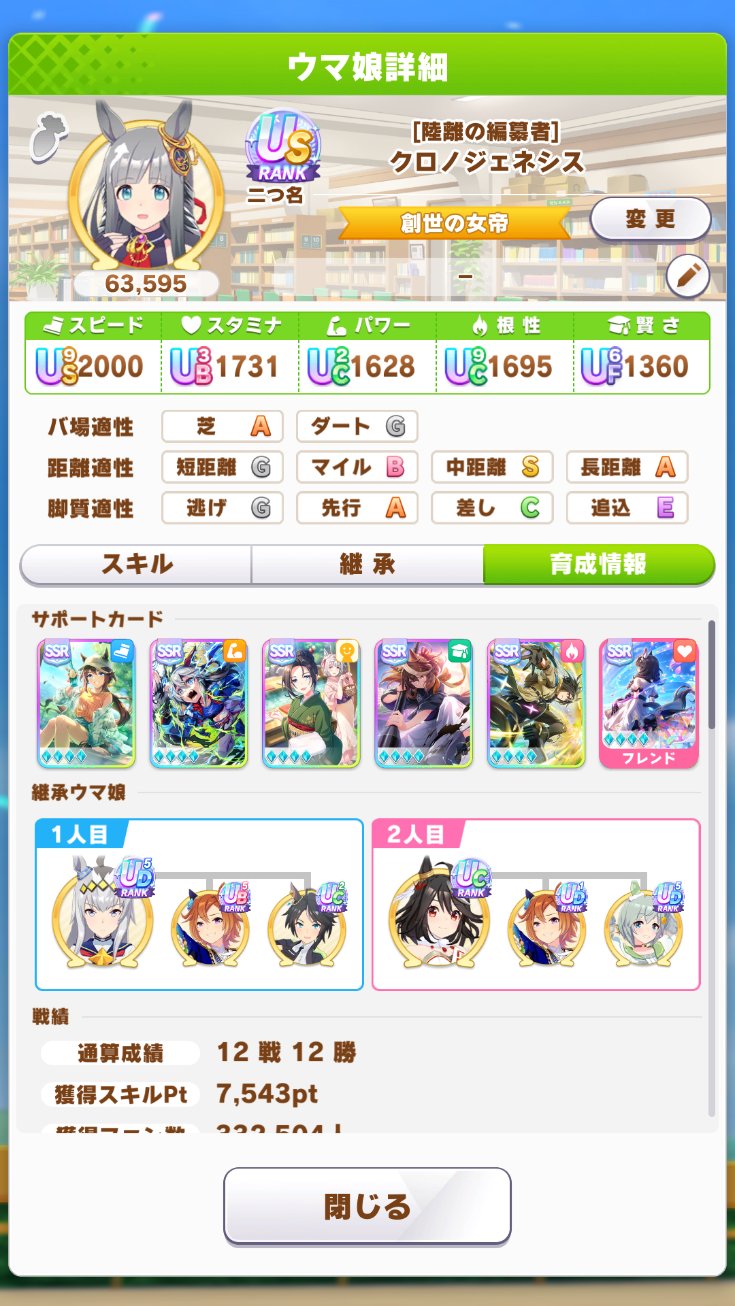This screenshot has width=735, height=1306.
Task: Switch to the スキル tab
Action: click(x=136, y=564)
